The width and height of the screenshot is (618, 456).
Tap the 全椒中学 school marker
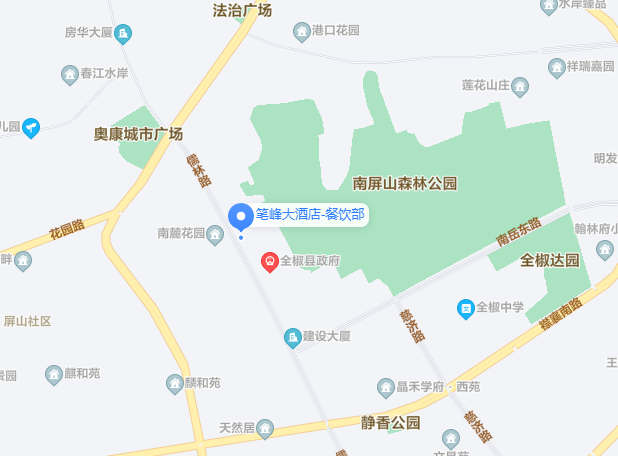[465, 308]
